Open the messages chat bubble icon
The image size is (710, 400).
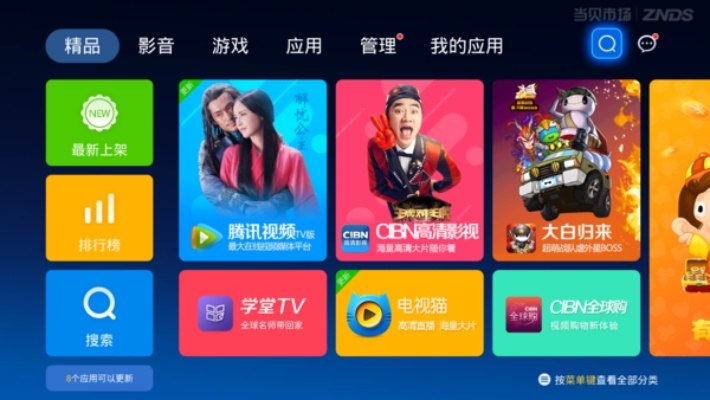point(647,44)
